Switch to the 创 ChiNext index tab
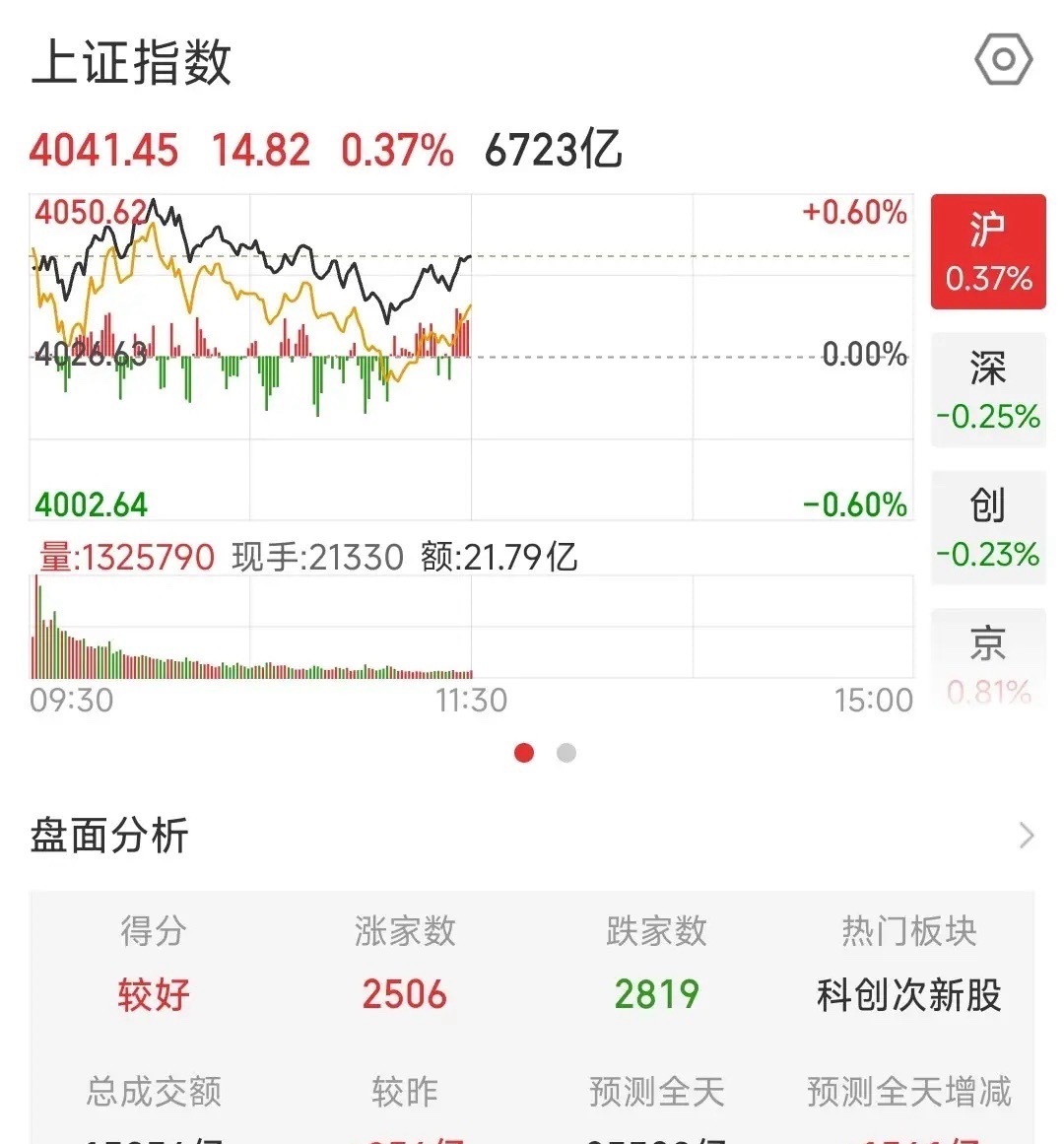Image resolution: width=1064 pixels, height=1144 pixels. click(987, 527)
